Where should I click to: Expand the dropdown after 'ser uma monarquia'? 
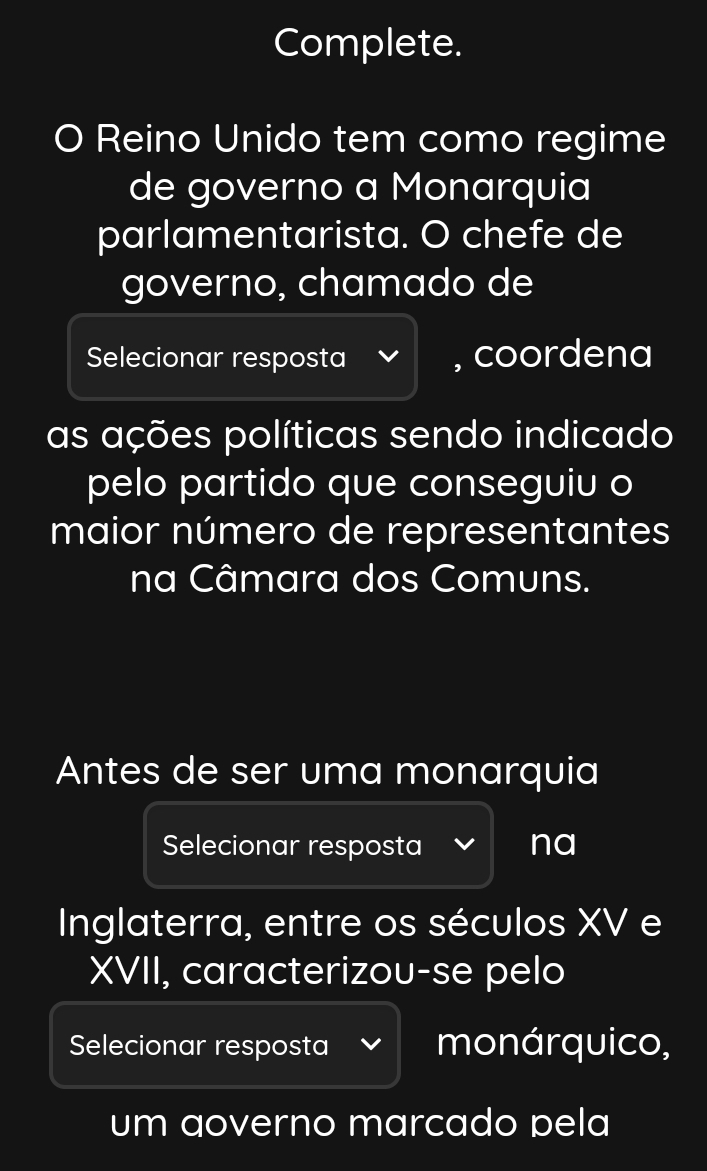(x=318, y=845)
